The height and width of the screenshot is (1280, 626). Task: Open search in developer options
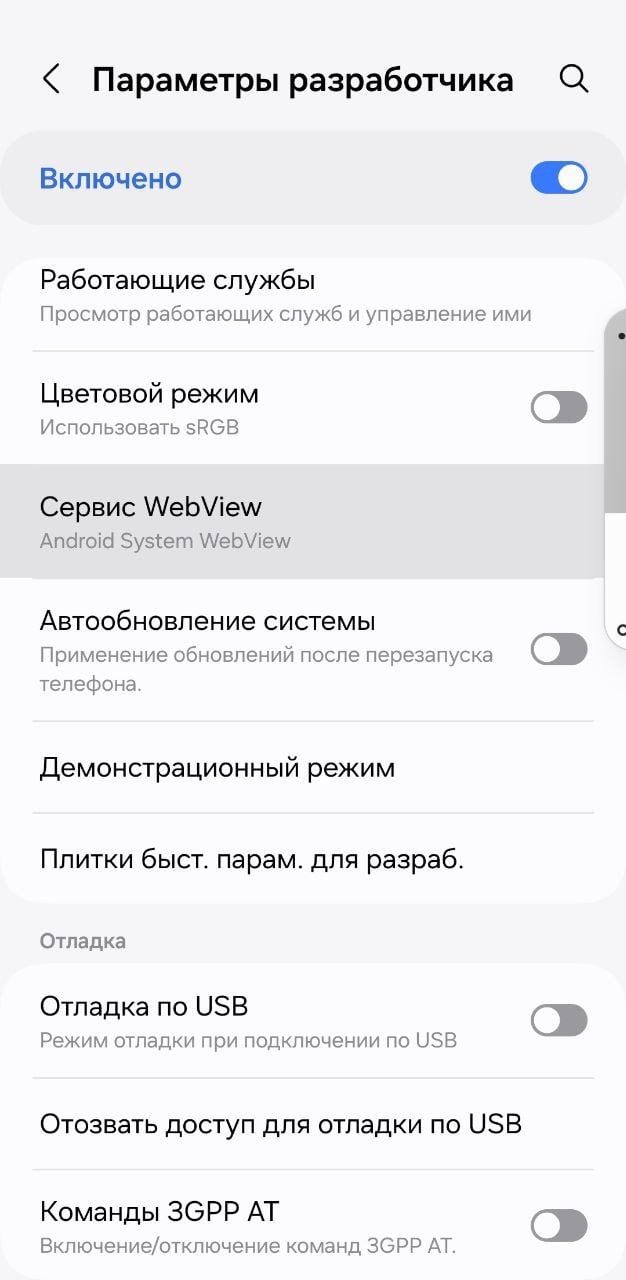[574, 79]
